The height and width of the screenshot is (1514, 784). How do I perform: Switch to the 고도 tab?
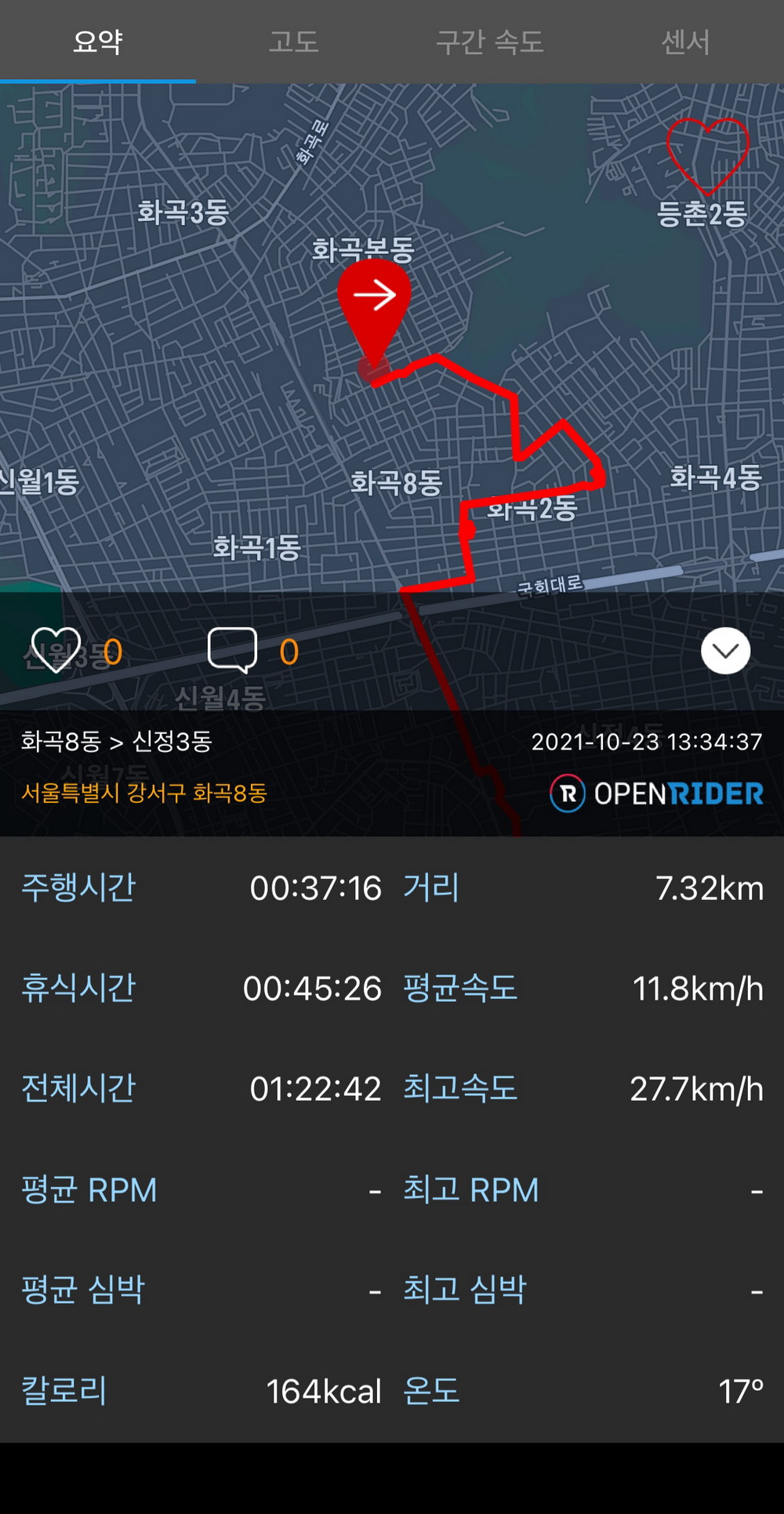tap(294, 42)
